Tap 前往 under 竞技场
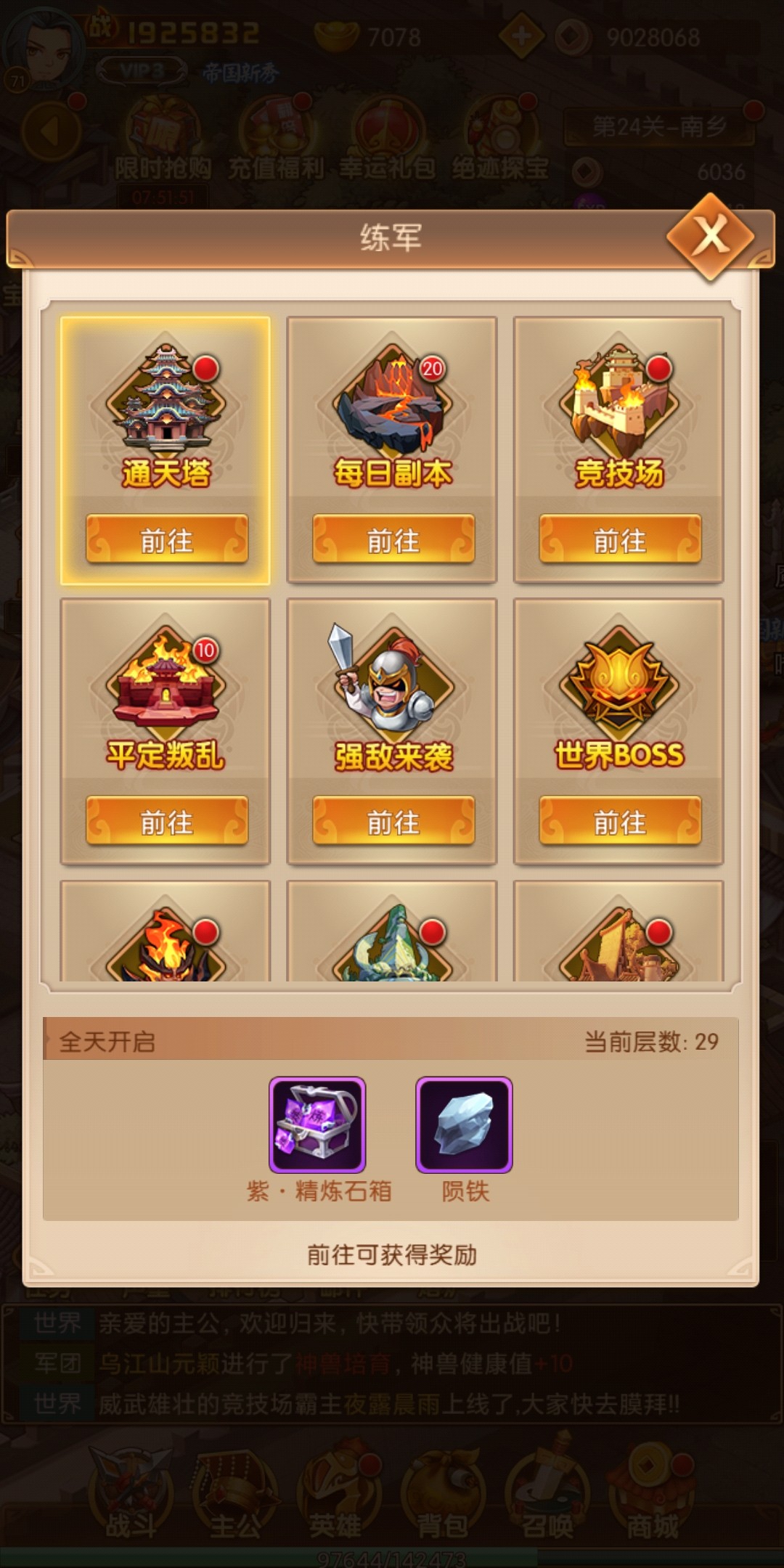 [619, 539]
